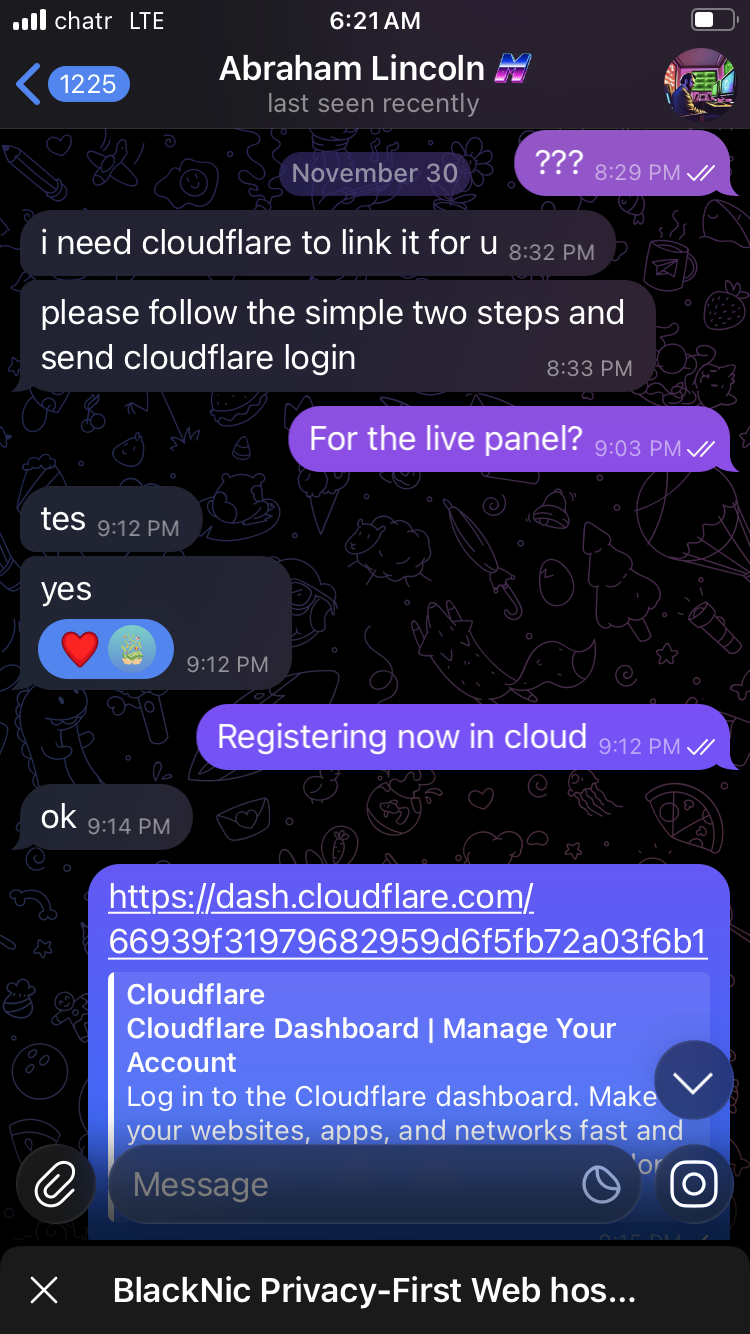Tap the heart reaction under "yes"
750x1334 pixels.
click(80, 649)
